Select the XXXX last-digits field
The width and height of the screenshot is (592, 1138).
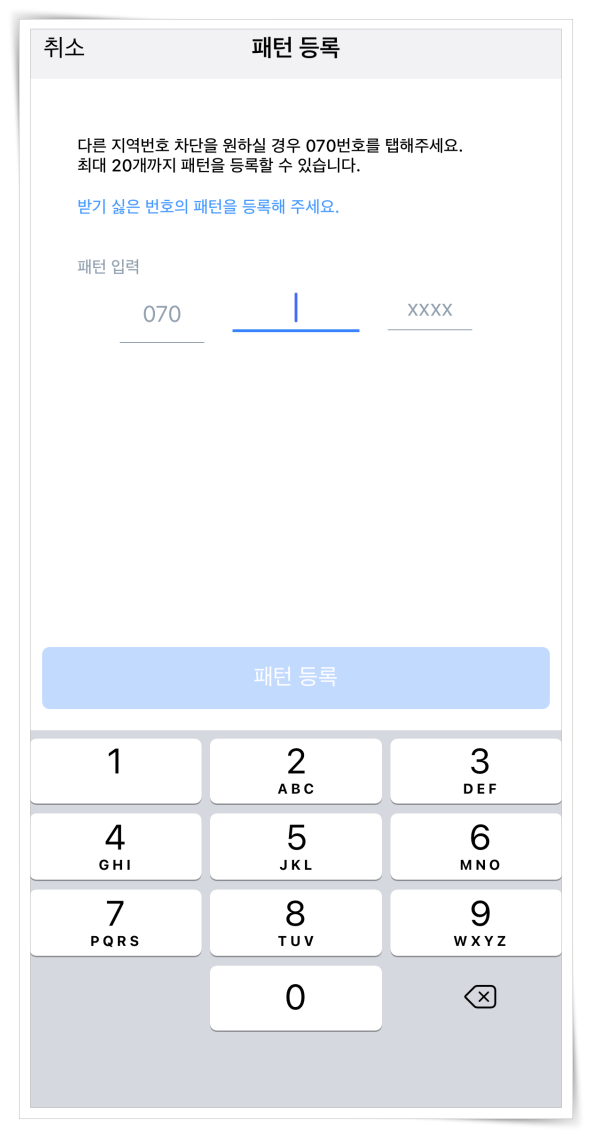tap(429, 310)
